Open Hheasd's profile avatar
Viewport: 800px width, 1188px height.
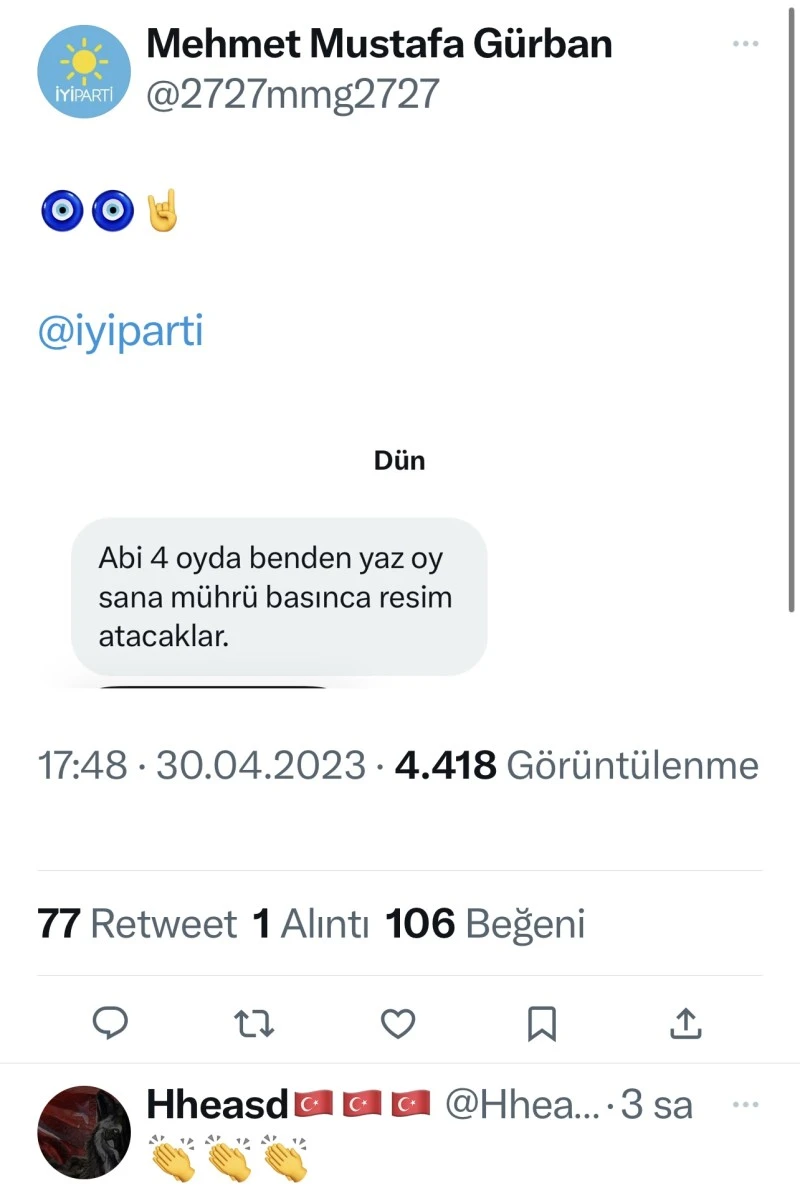(x=84, y=1132)
